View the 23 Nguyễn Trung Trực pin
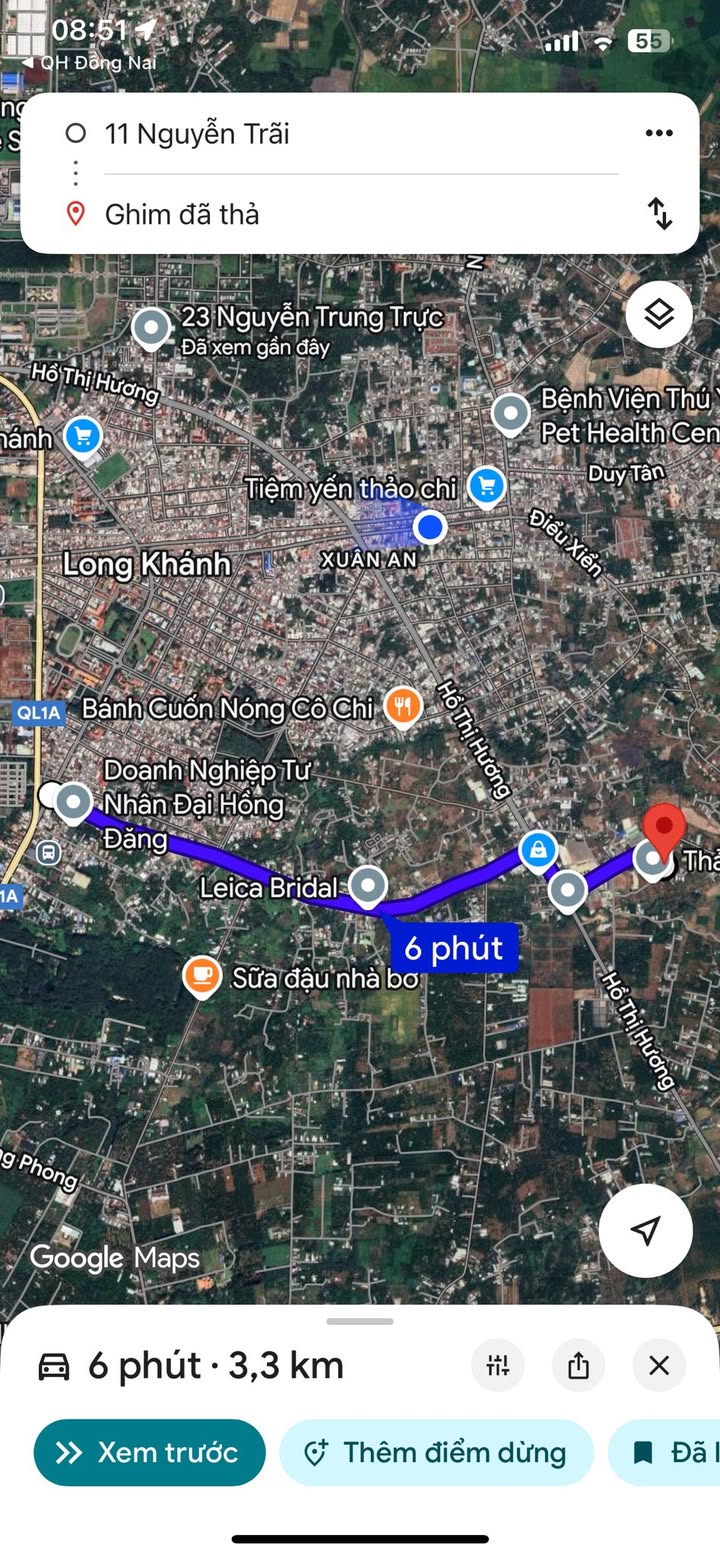Viewport: 720px width, 1557px height. pos(152,327)
